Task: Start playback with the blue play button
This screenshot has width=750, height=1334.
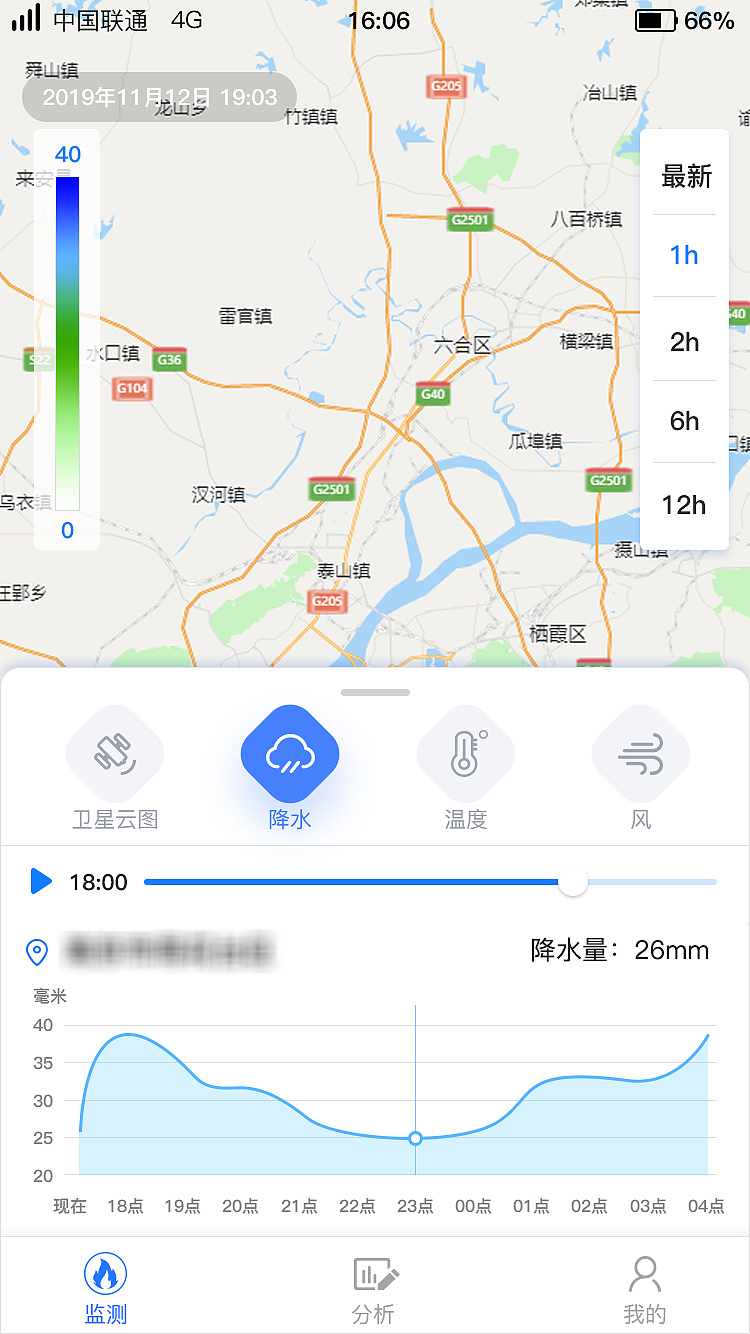Action: pos(41,881)
